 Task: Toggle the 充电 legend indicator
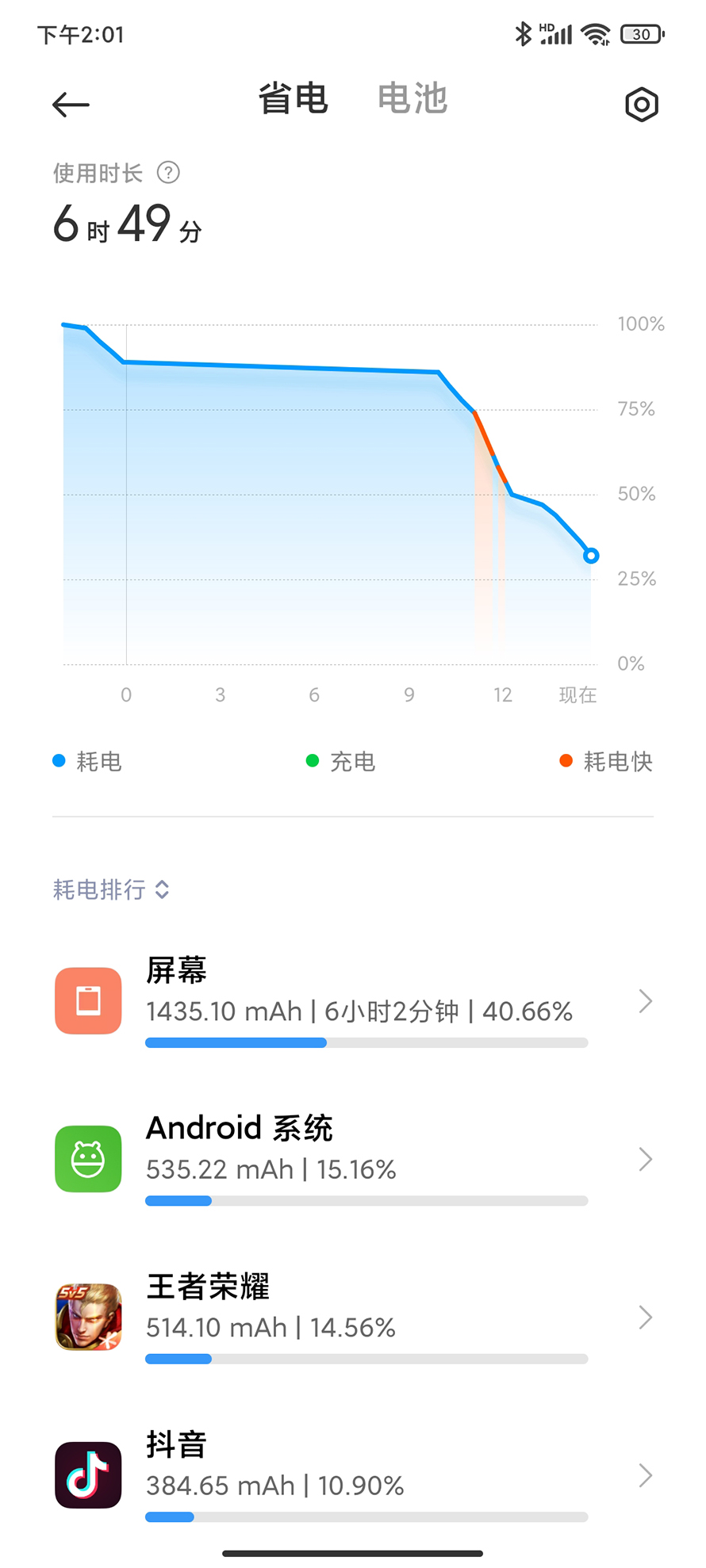341,761
